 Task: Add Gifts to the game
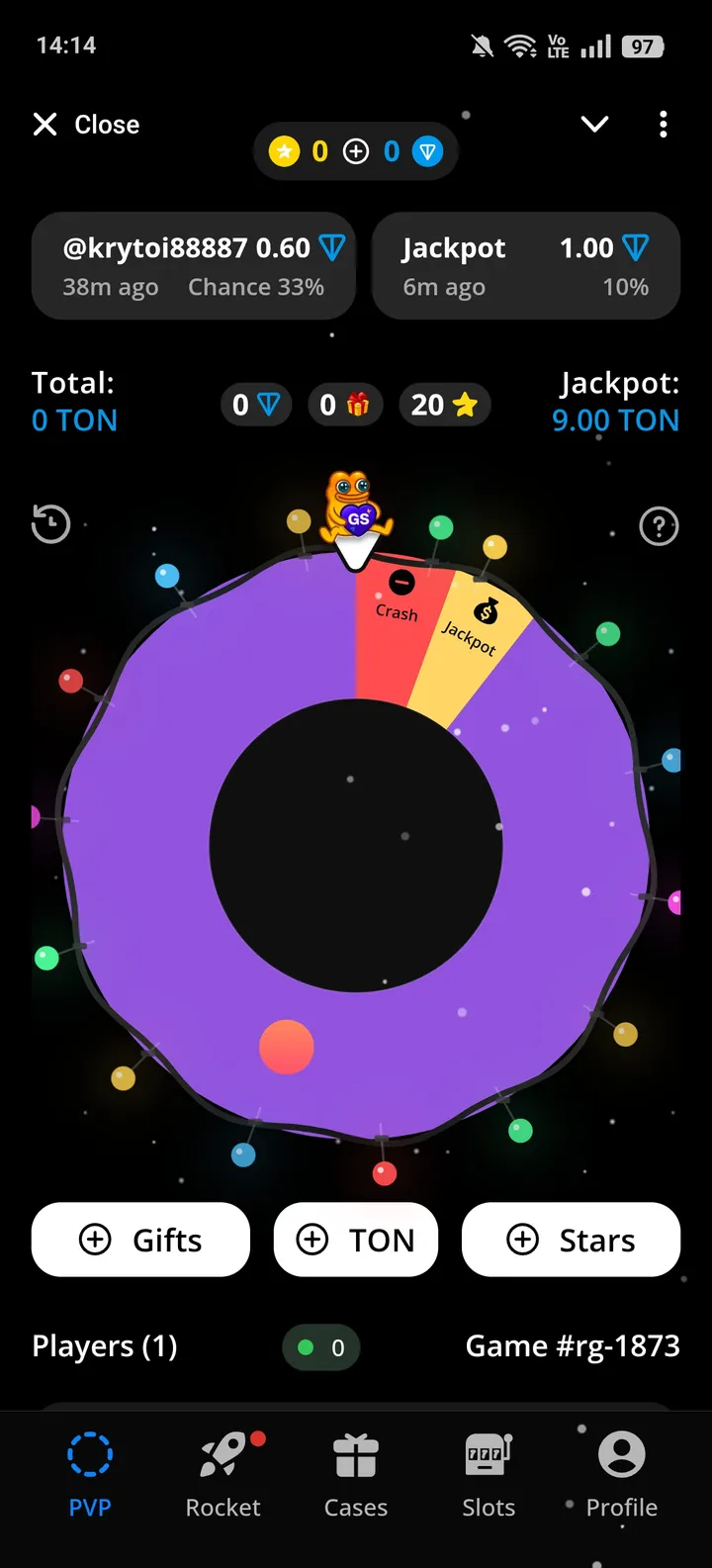(x=140, y=1240)
